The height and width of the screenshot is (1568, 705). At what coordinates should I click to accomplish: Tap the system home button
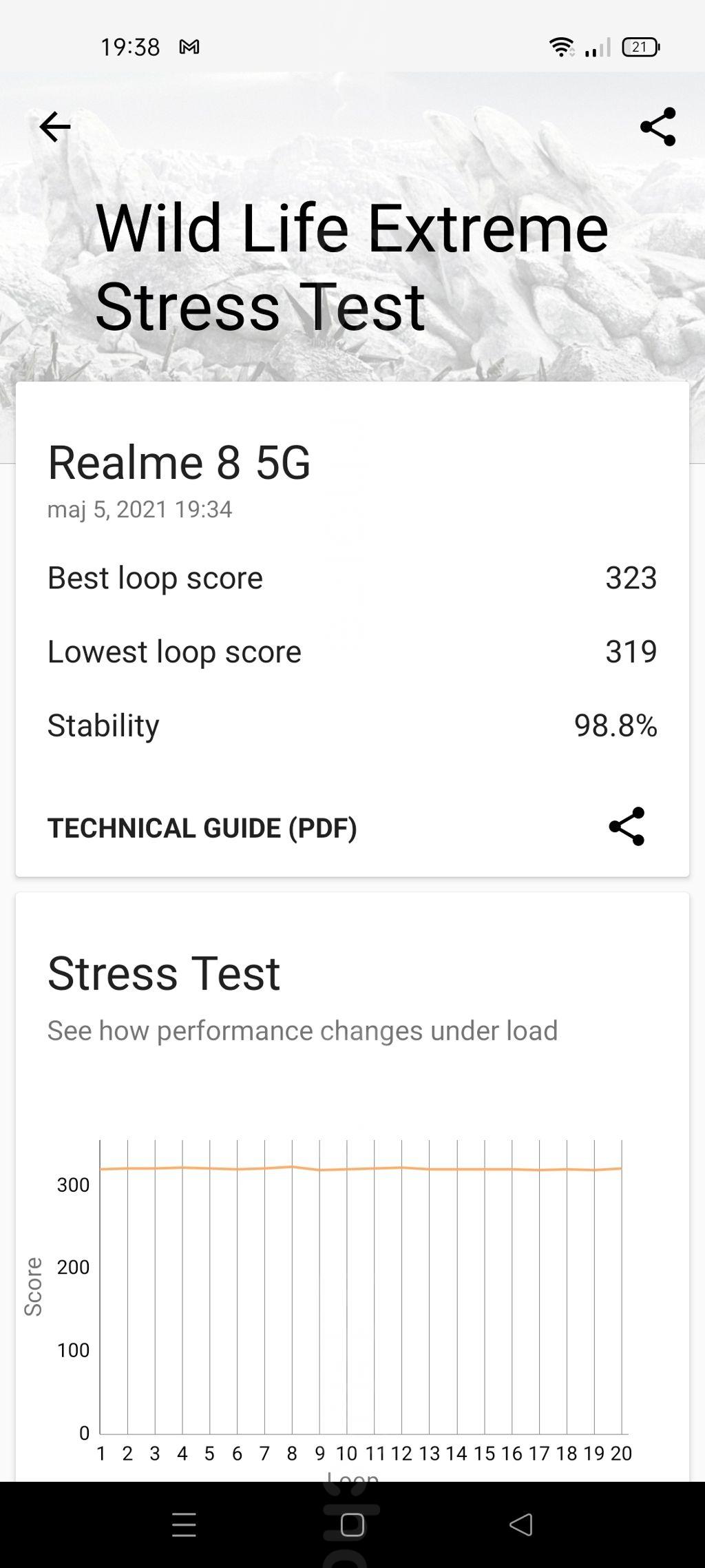coord(352,1525)
